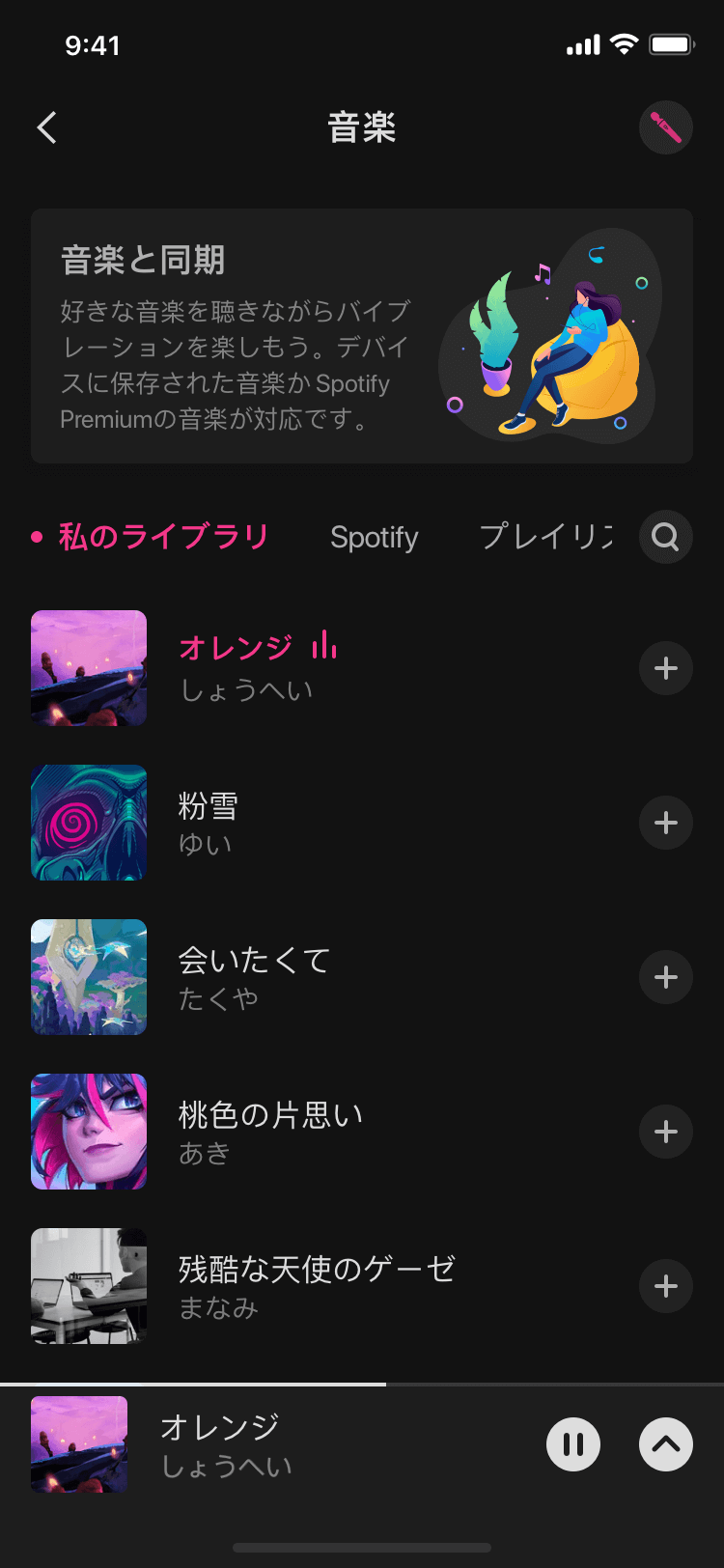Add 会いたくて with its plus button

point(665,976)
